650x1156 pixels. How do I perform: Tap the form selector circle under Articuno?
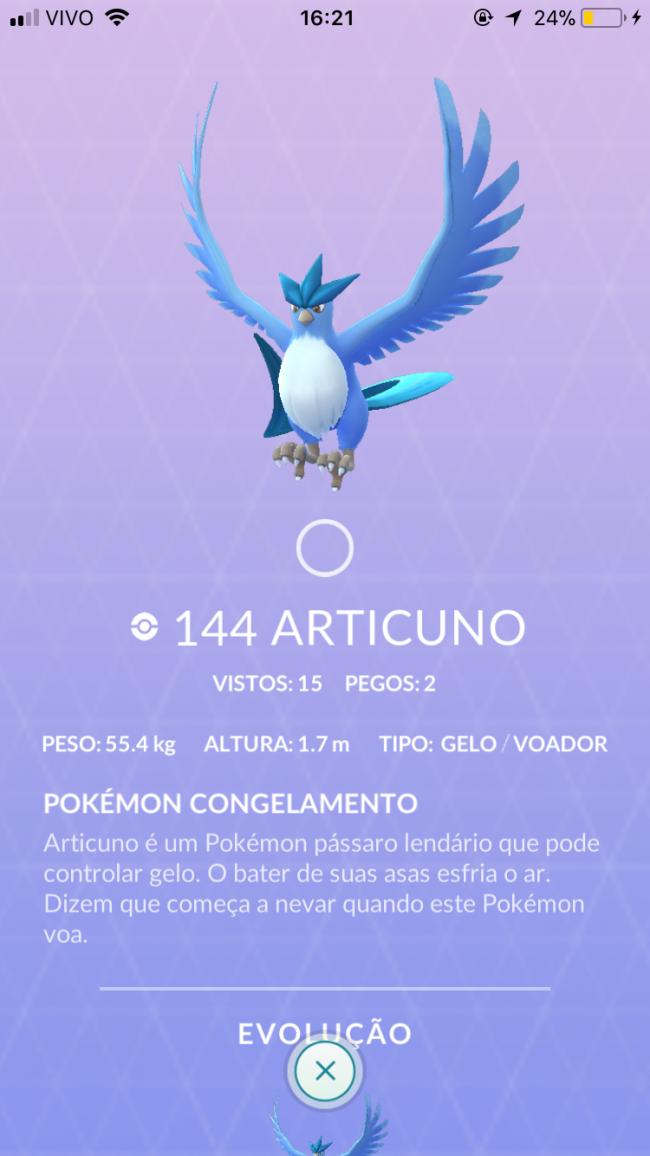pyautogui.click(x=325, y=548)
